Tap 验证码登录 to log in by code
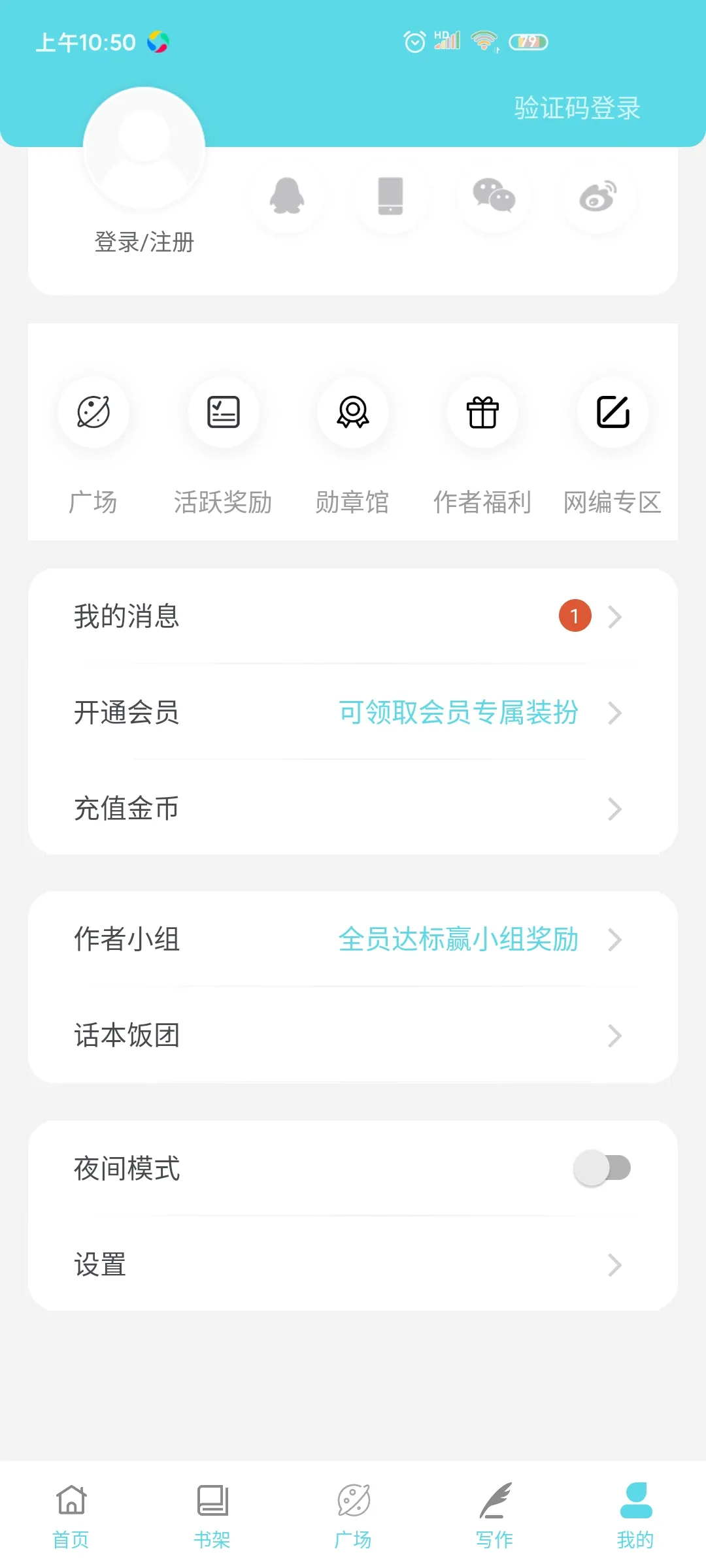This screenshot has width=706, height=1568. pos(577,108)
